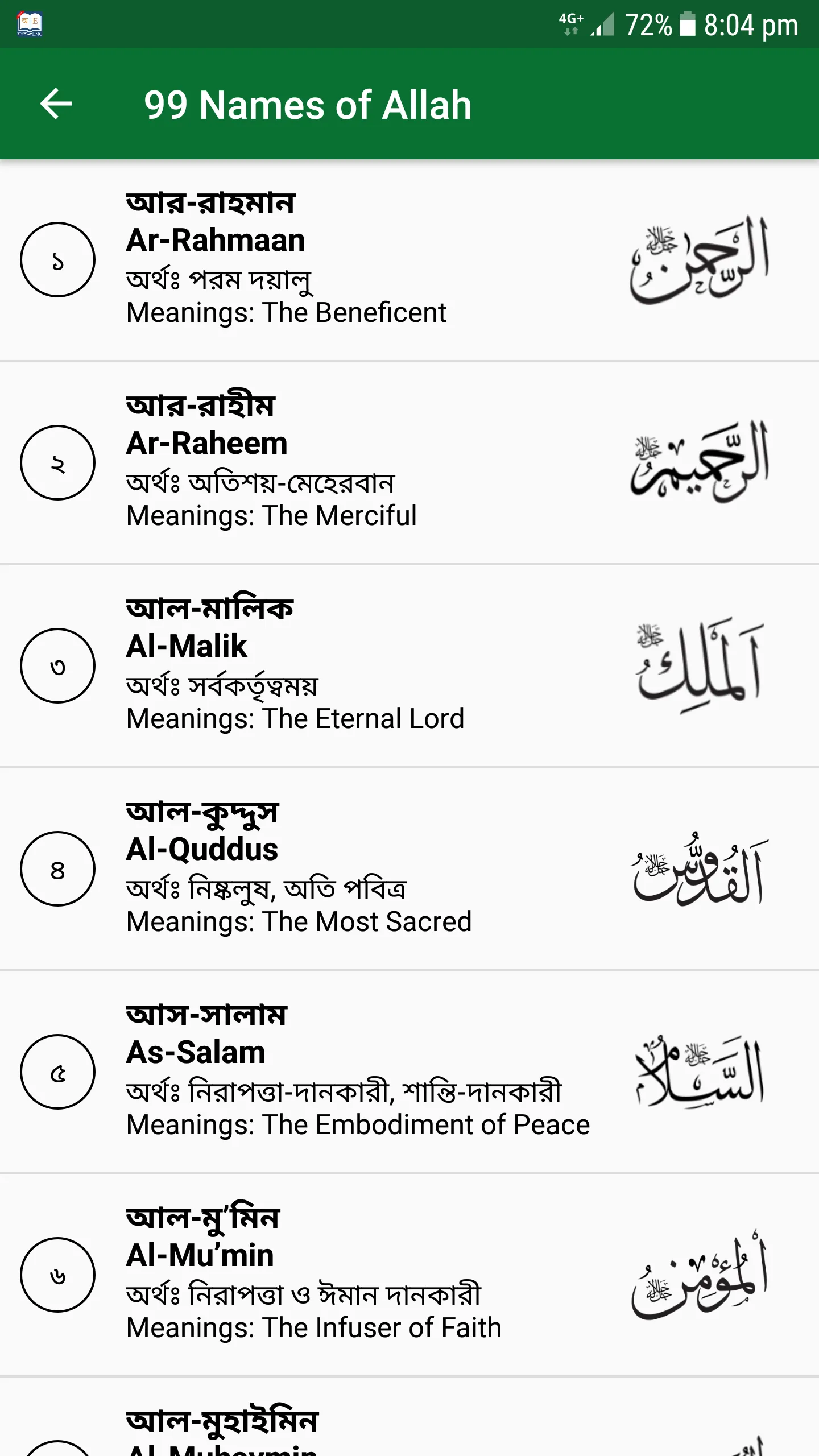Open the Al-Malik name entry
Image resolution: width=819 pixels, height=1456 pixels.
coord(409,666)
